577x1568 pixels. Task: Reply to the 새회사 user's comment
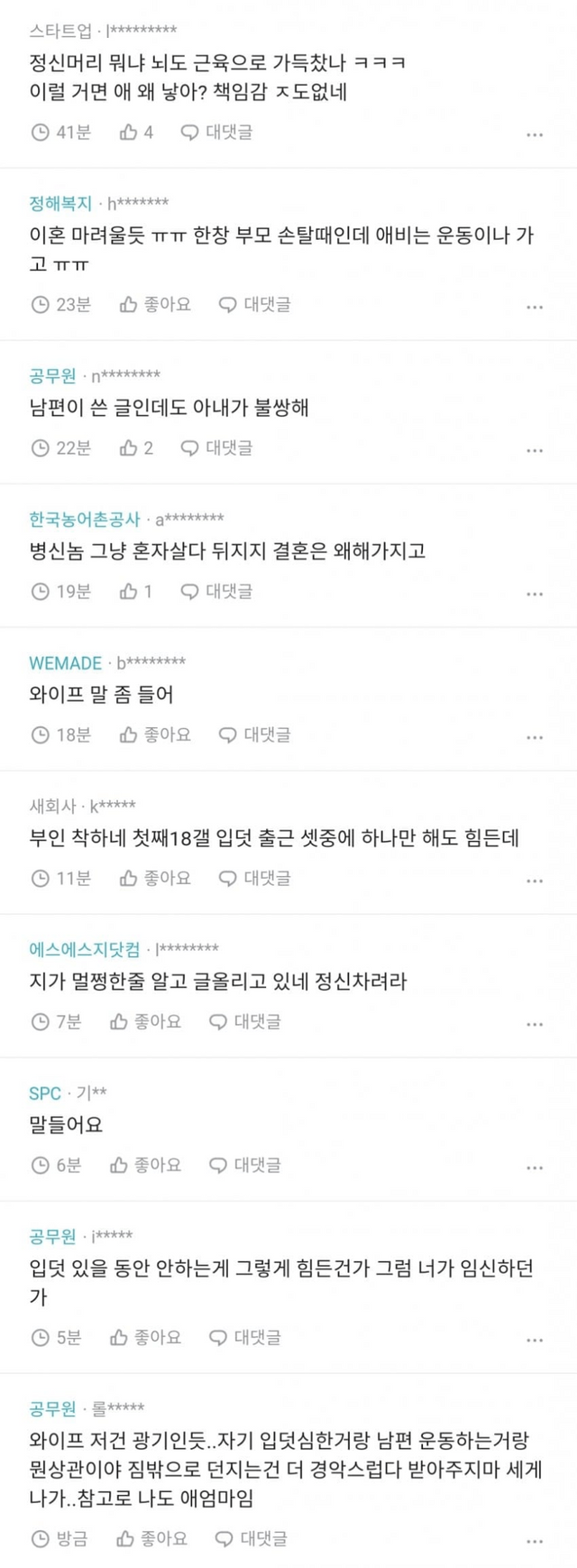pyautogui.click(x=255, y=879)
